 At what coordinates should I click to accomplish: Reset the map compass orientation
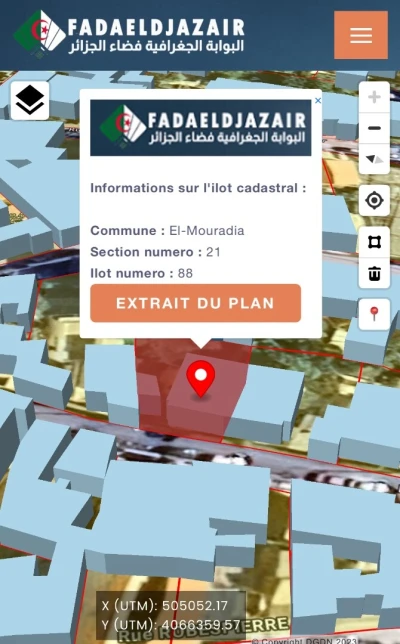(x=374, y=159)
